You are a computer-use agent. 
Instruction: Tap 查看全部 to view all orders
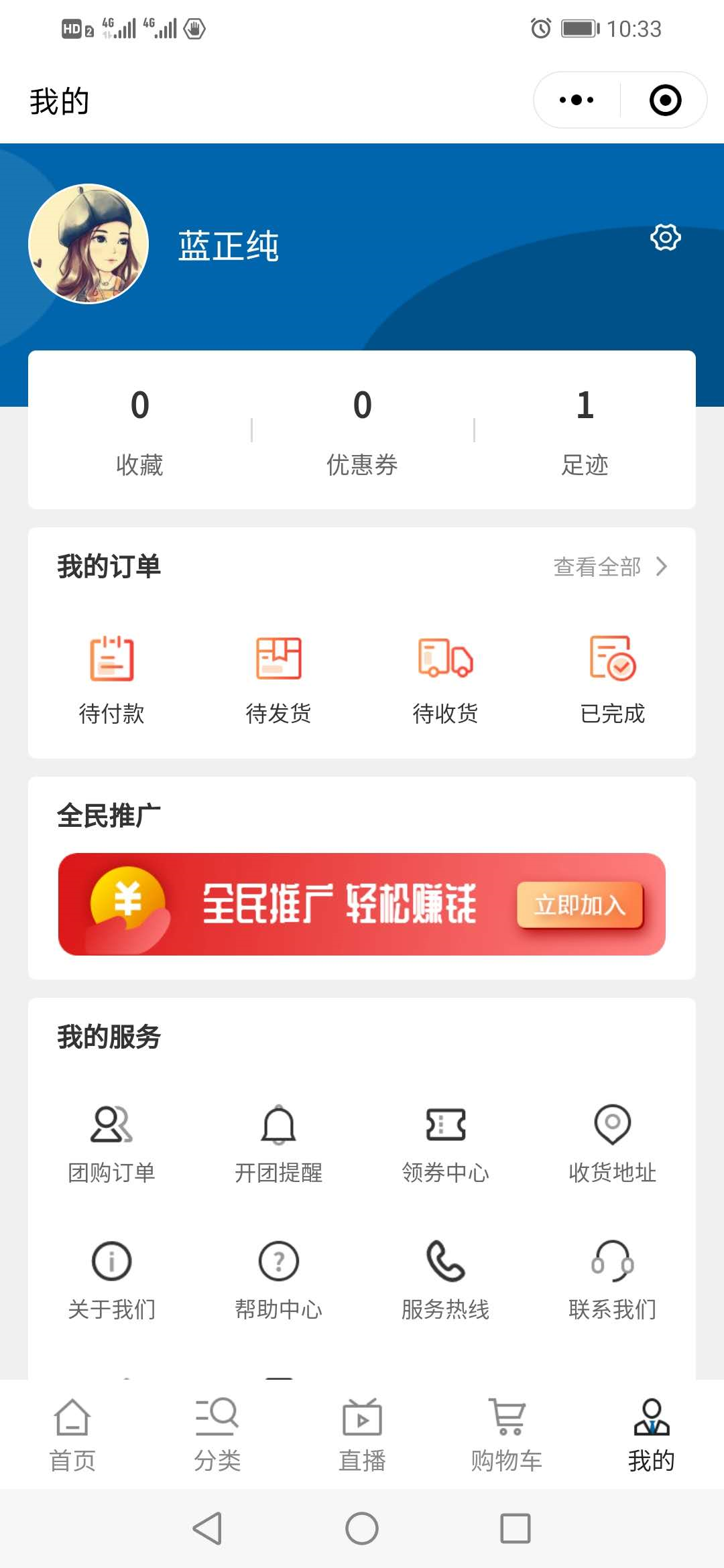609,567
